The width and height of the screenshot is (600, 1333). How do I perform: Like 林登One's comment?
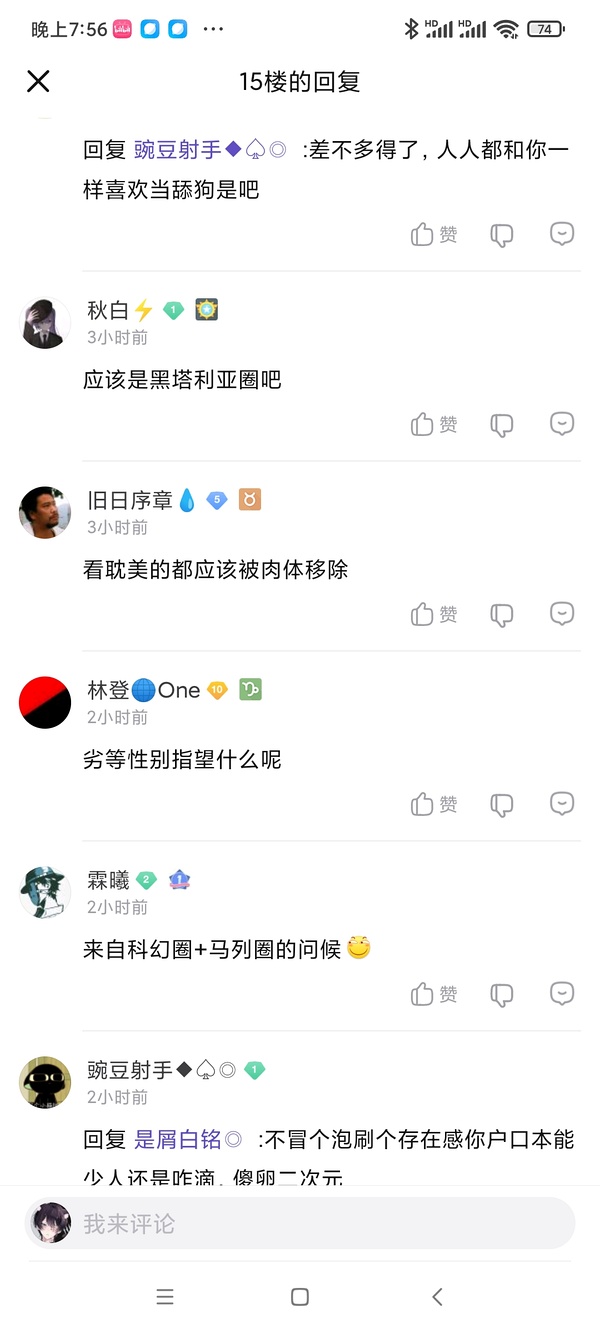434,804
